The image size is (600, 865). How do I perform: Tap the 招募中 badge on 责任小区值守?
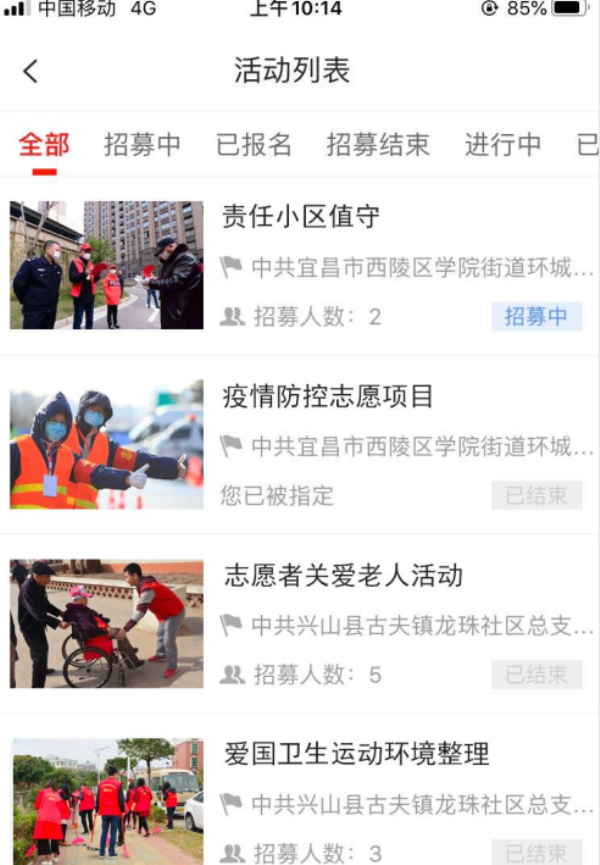coord(536,317)
